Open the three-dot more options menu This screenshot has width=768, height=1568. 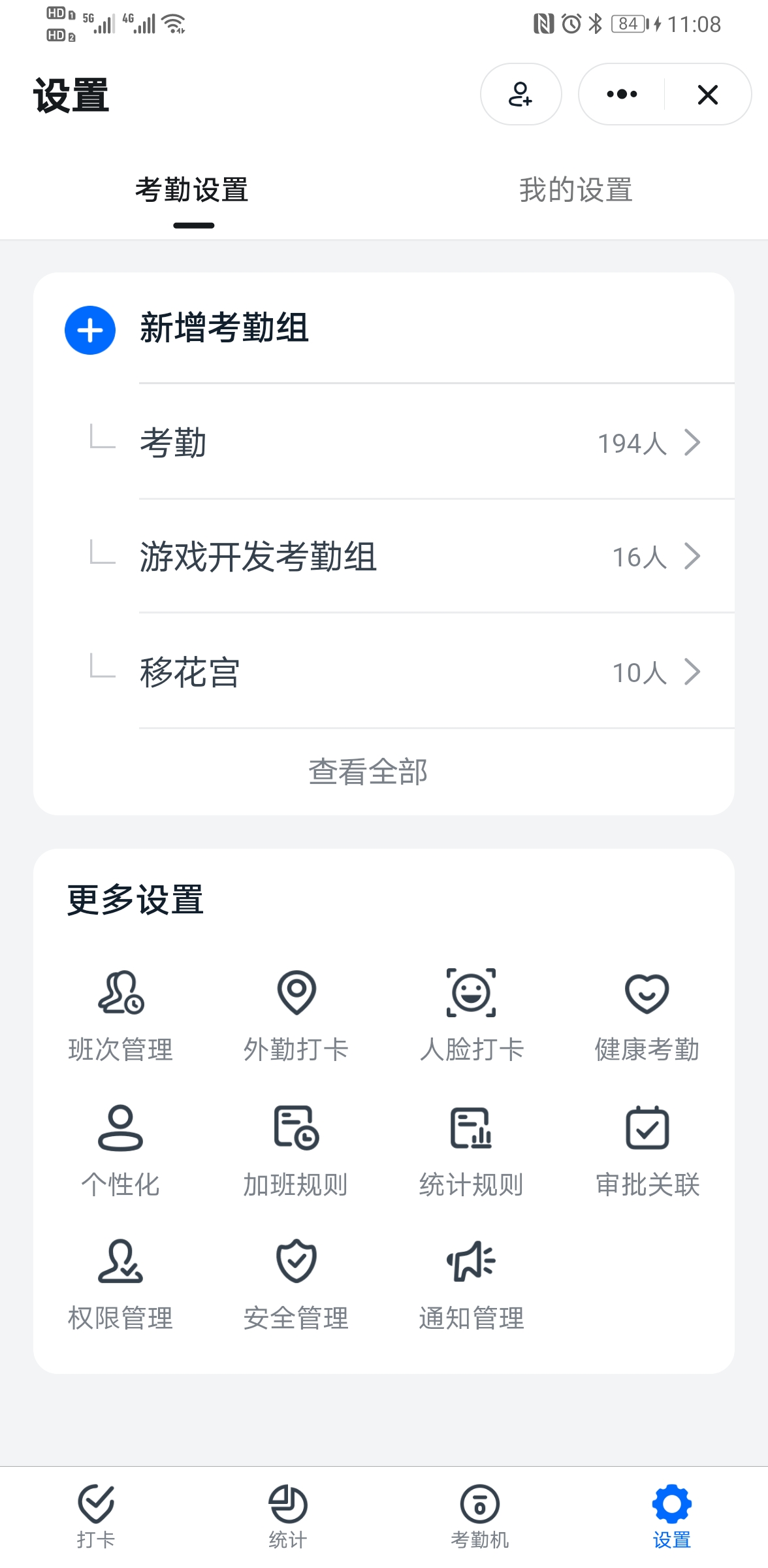[x=620, y=93]
